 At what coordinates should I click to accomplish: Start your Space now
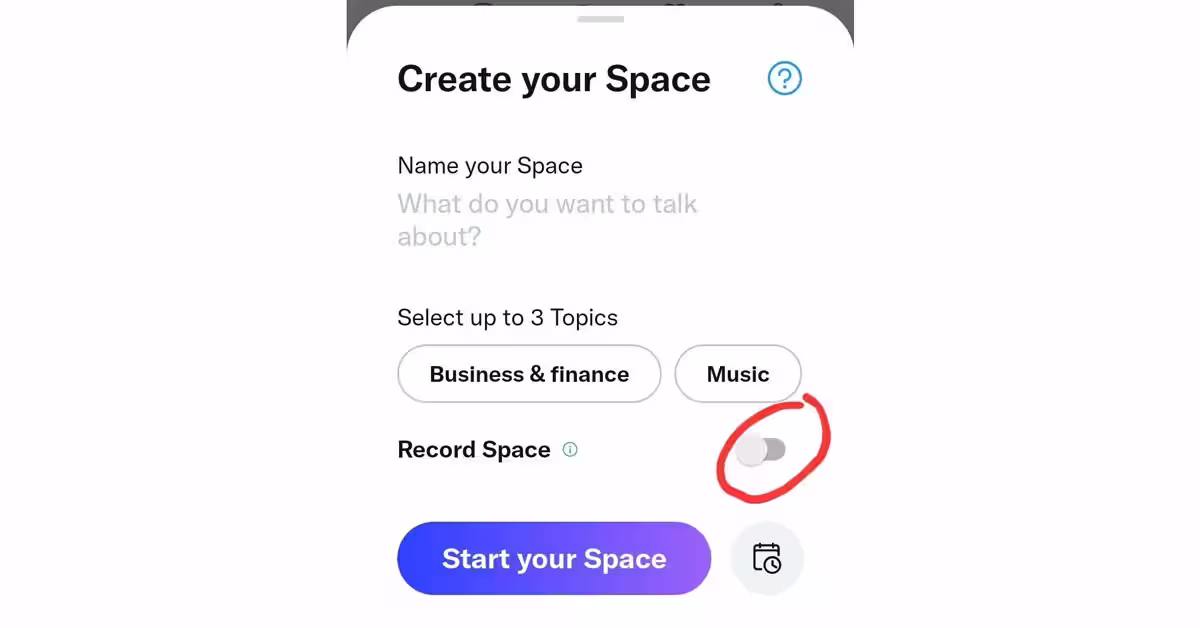click(x=554, y=558)
